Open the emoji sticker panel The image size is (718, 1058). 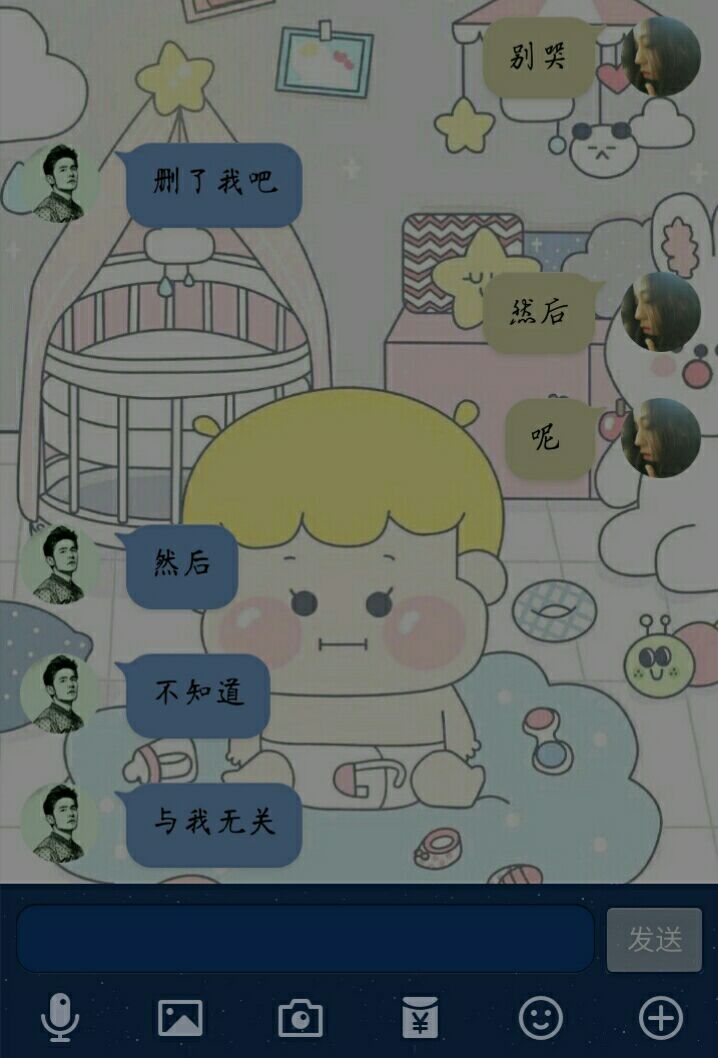click(540, 1018)
